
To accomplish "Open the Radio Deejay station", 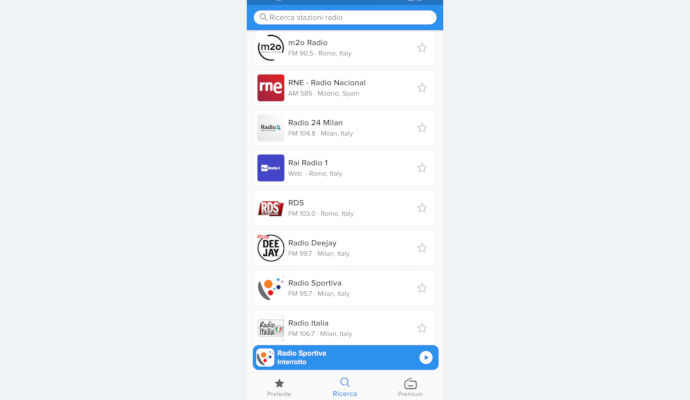I will (x=335, y=248).
